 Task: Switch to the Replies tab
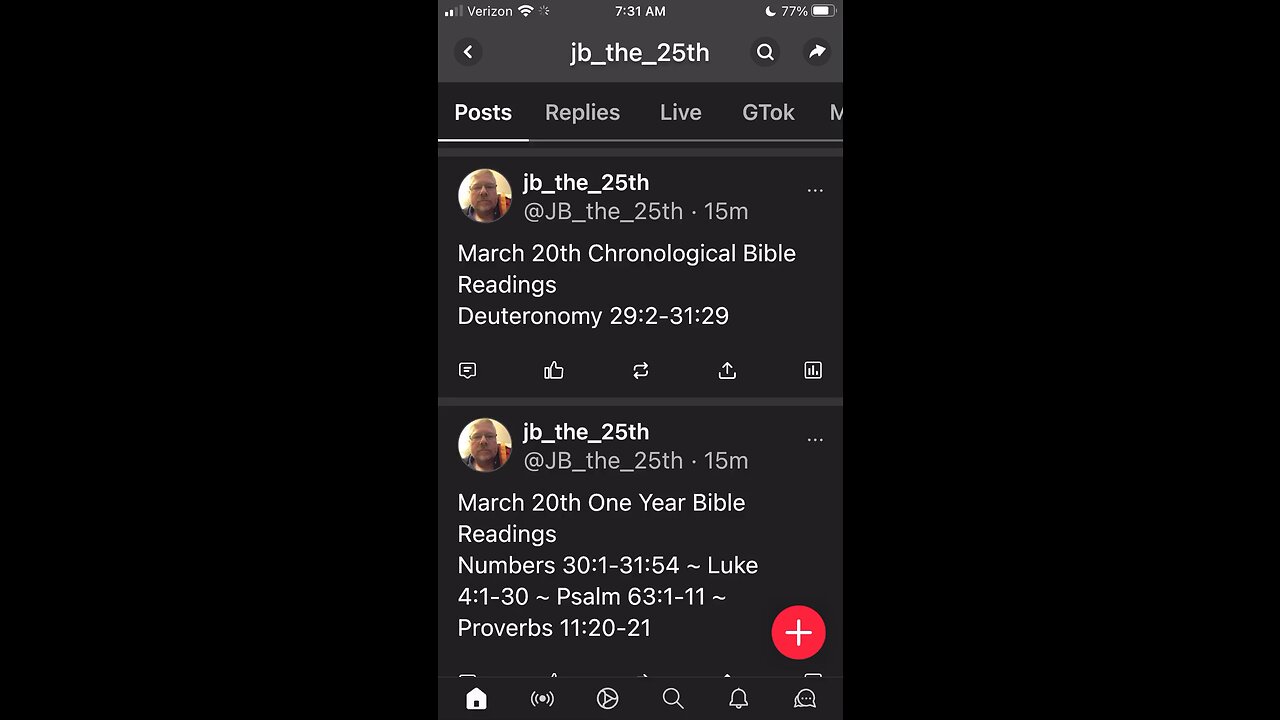[x=582, y=113]
